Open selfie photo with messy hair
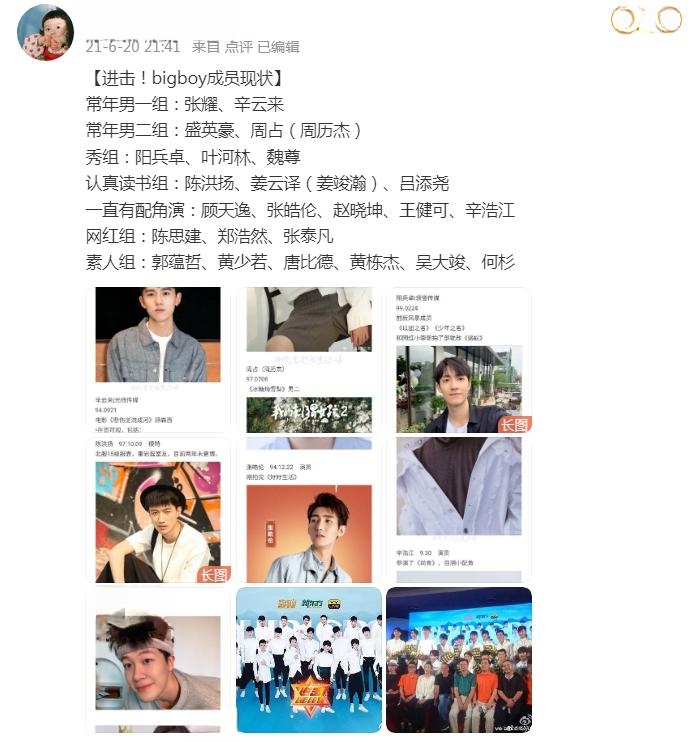Viewport: 693px width, 742px height. (158, 660)
